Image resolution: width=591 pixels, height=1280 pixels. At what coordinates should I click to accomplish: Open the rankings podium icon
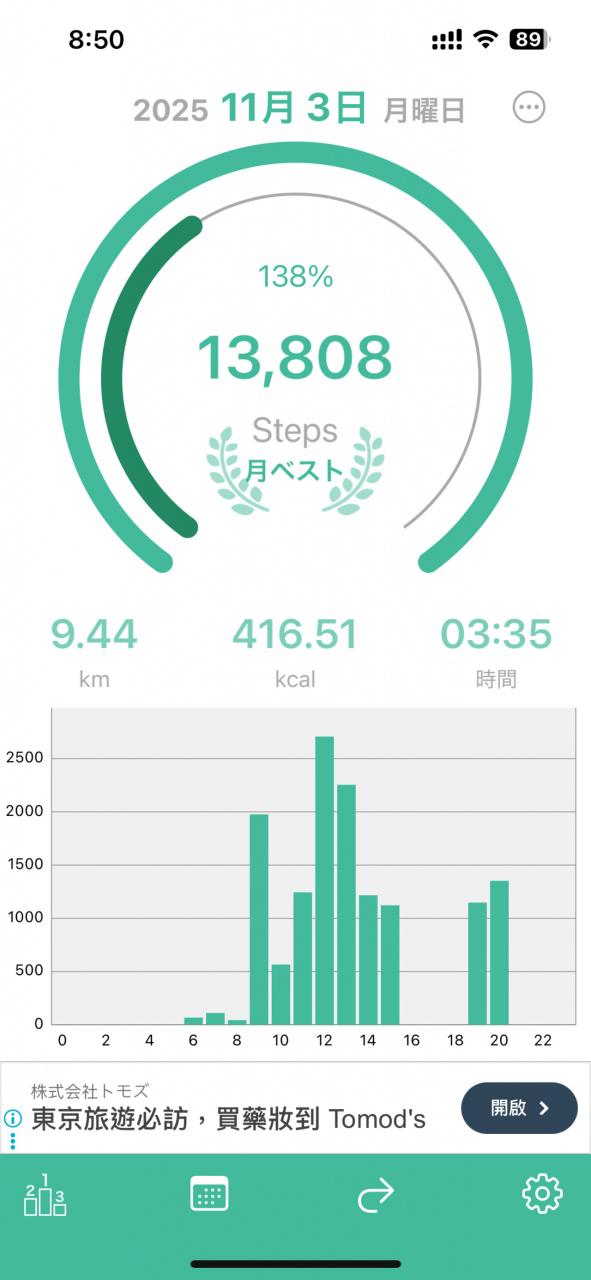click(45, 1195)
